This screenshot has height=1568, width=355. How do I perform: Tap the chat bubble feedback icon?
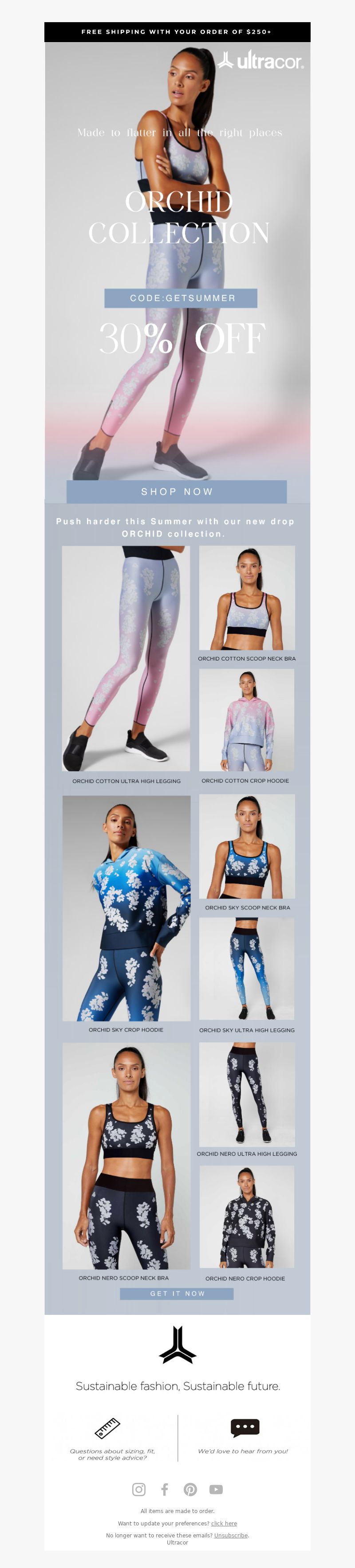point(245,1427)
